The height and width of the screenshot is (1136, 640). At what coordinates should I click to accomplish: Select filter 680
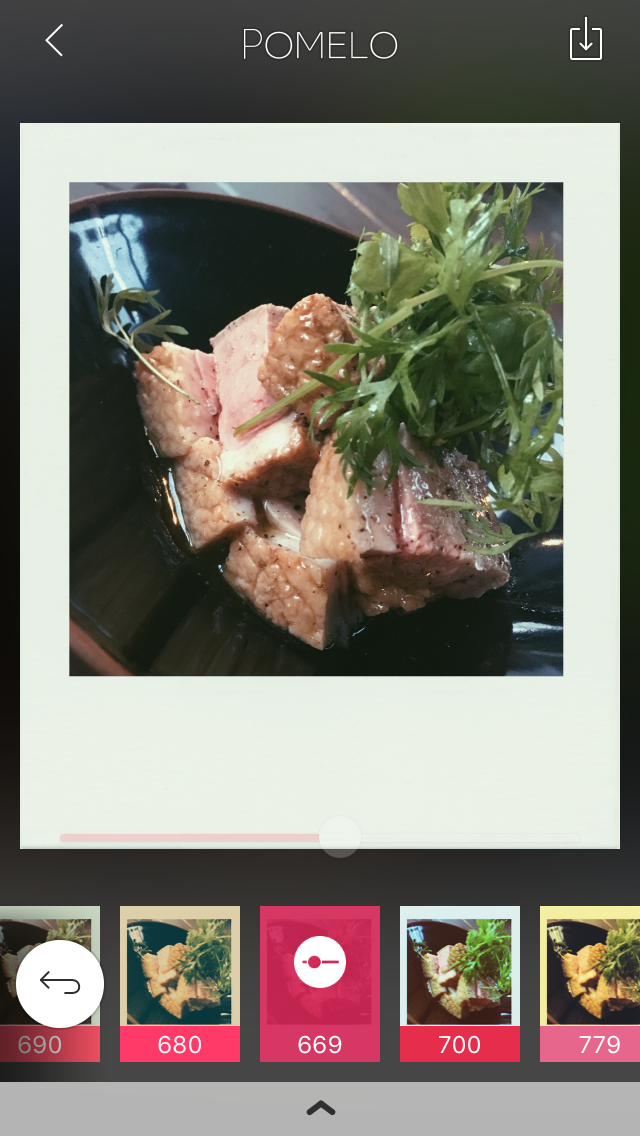point(180,982)
